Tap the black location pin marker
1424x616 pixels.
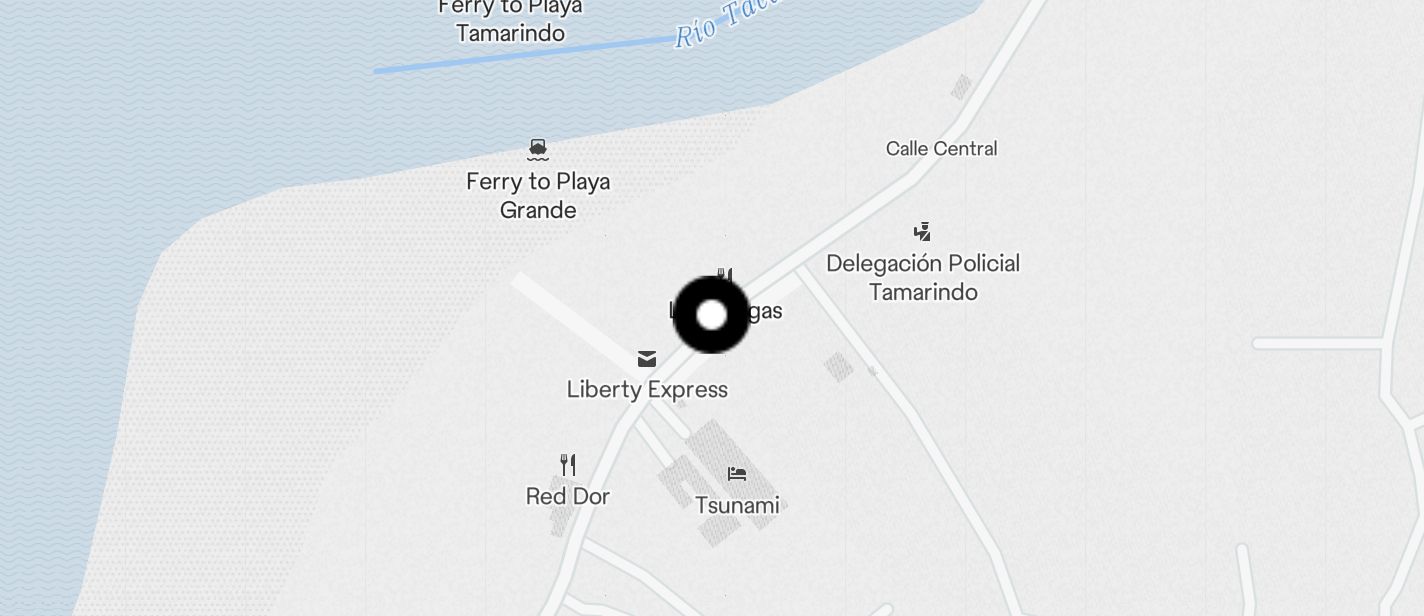tap(711, 315)
